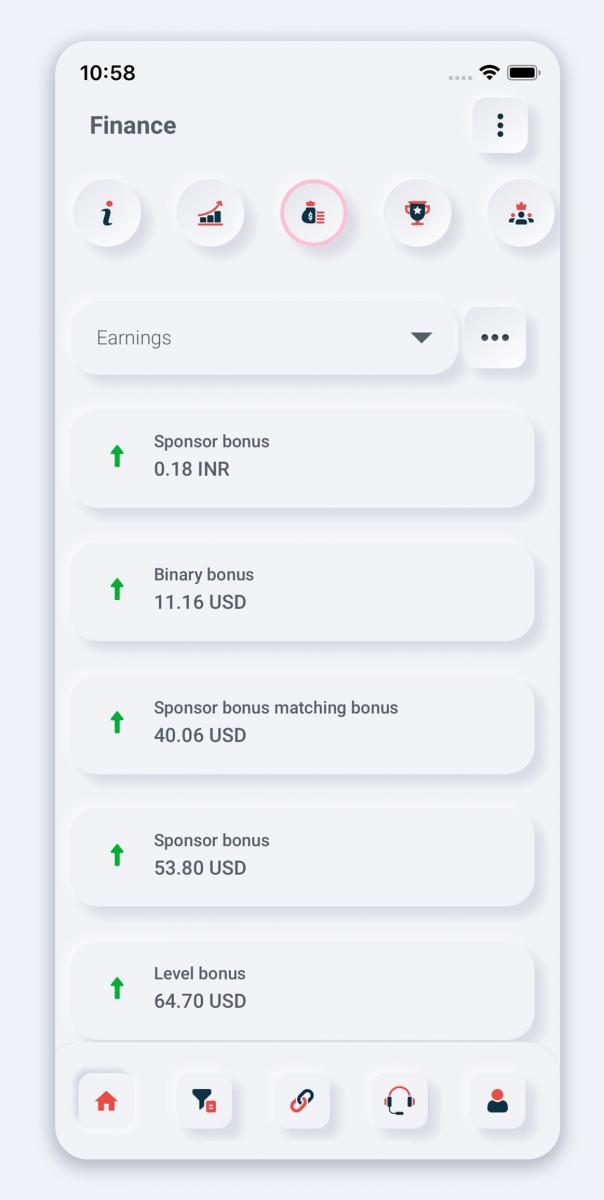Open the Binary bonus 11.16 USD entry
Viewport: 604px width, 1200px height.
click(302, 589)
